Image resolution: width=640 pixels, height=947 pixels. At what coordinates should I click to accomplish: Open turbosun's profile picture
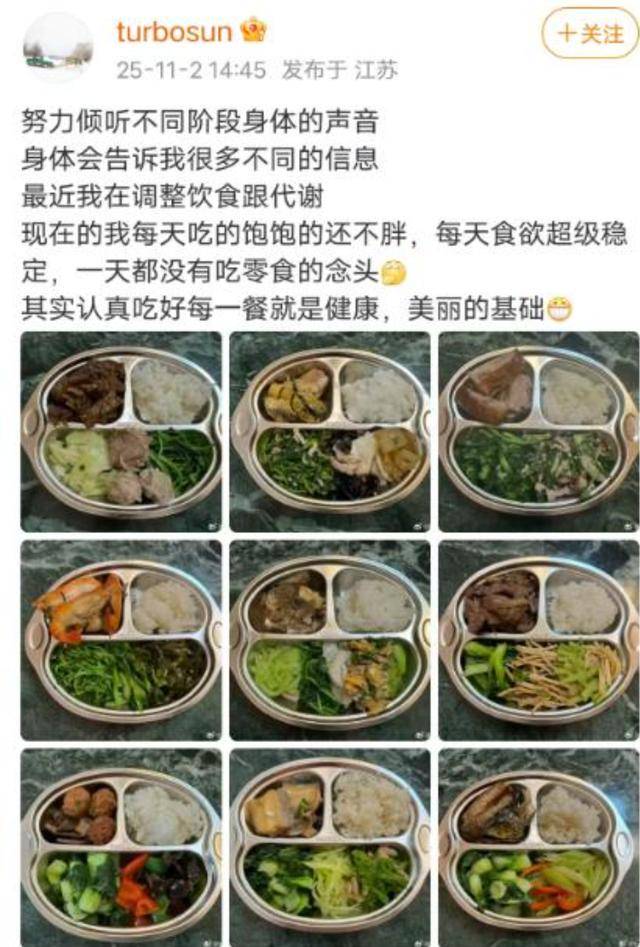pyautogui.click(x=57, y=46)
